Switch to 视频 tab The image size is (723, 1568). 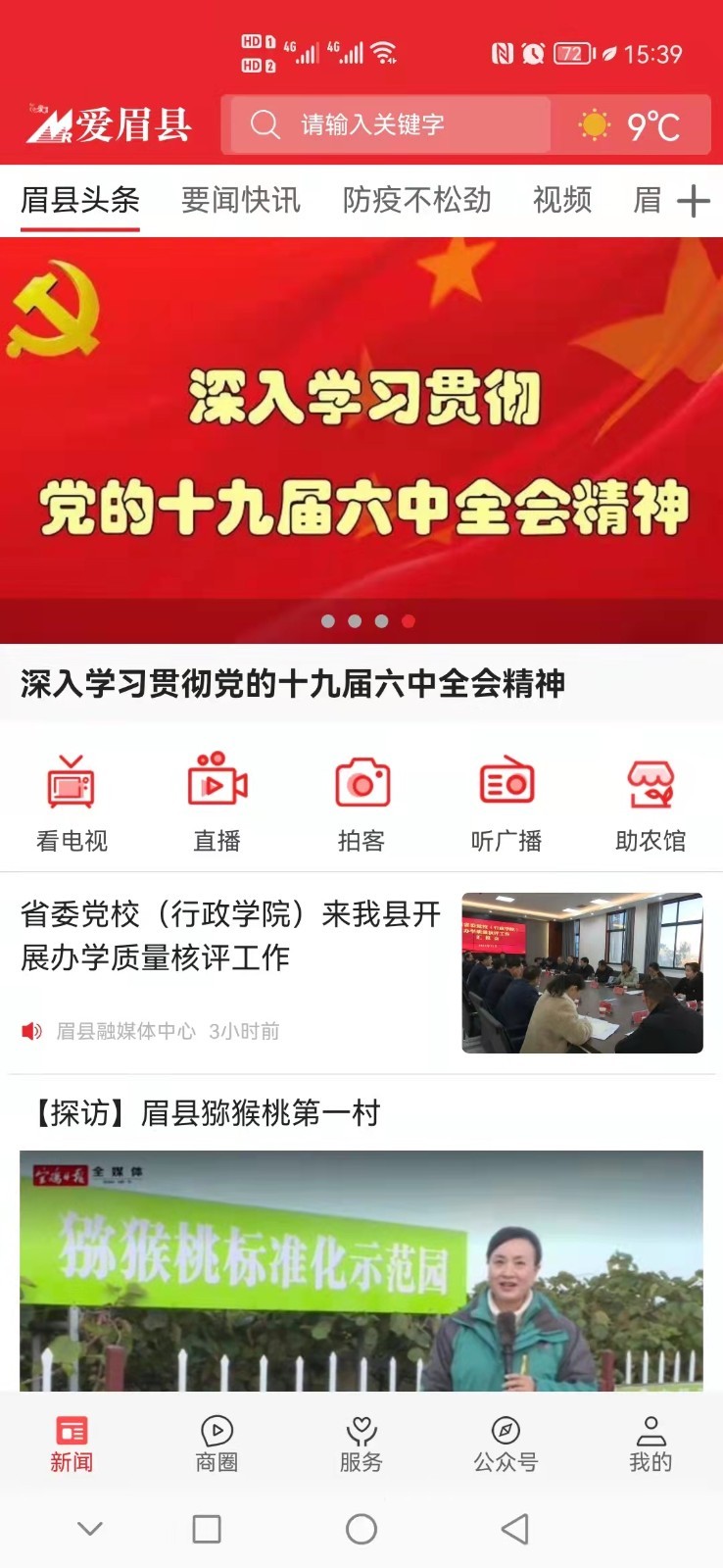point(562,200)
